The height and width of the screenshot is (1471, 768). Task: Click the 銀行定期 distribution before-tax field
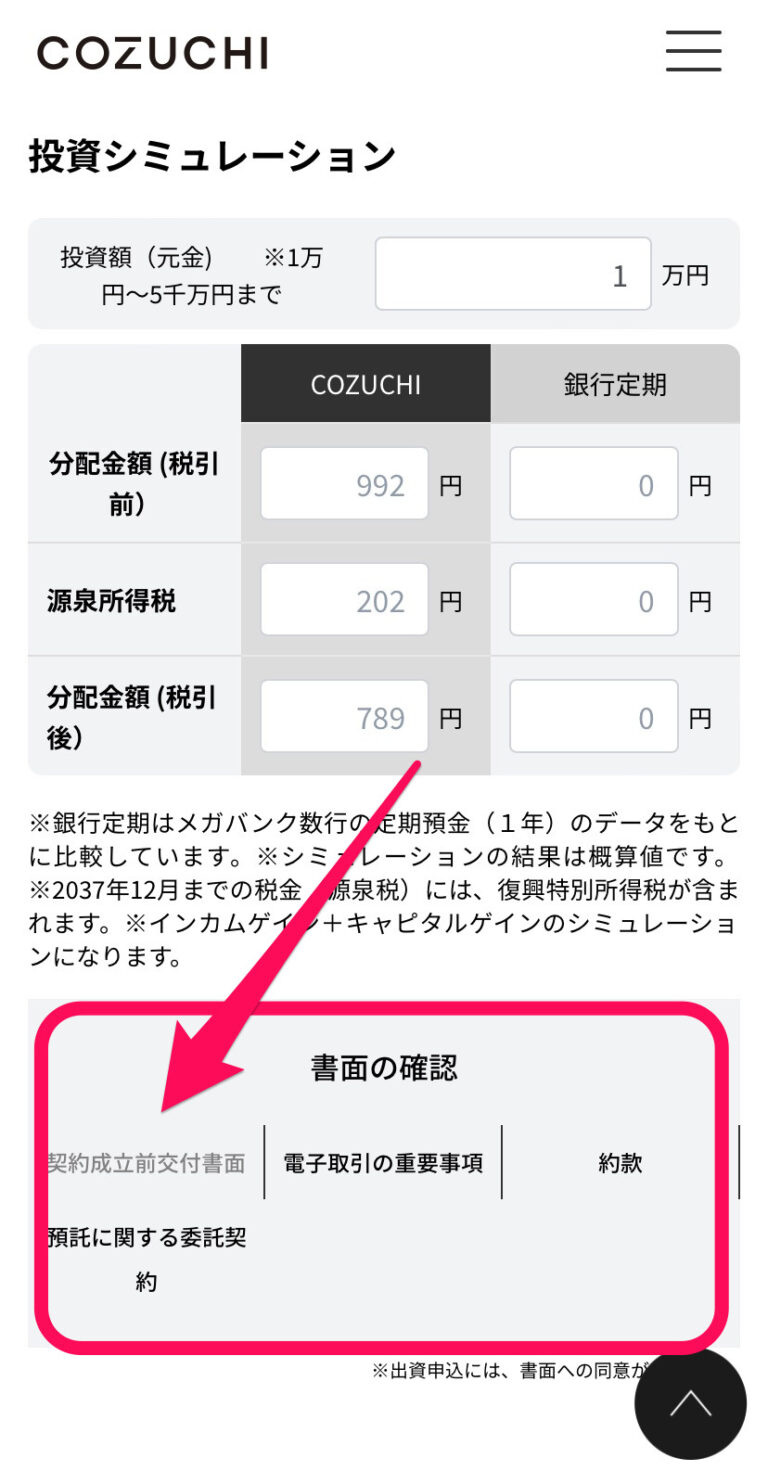point(594,484)
